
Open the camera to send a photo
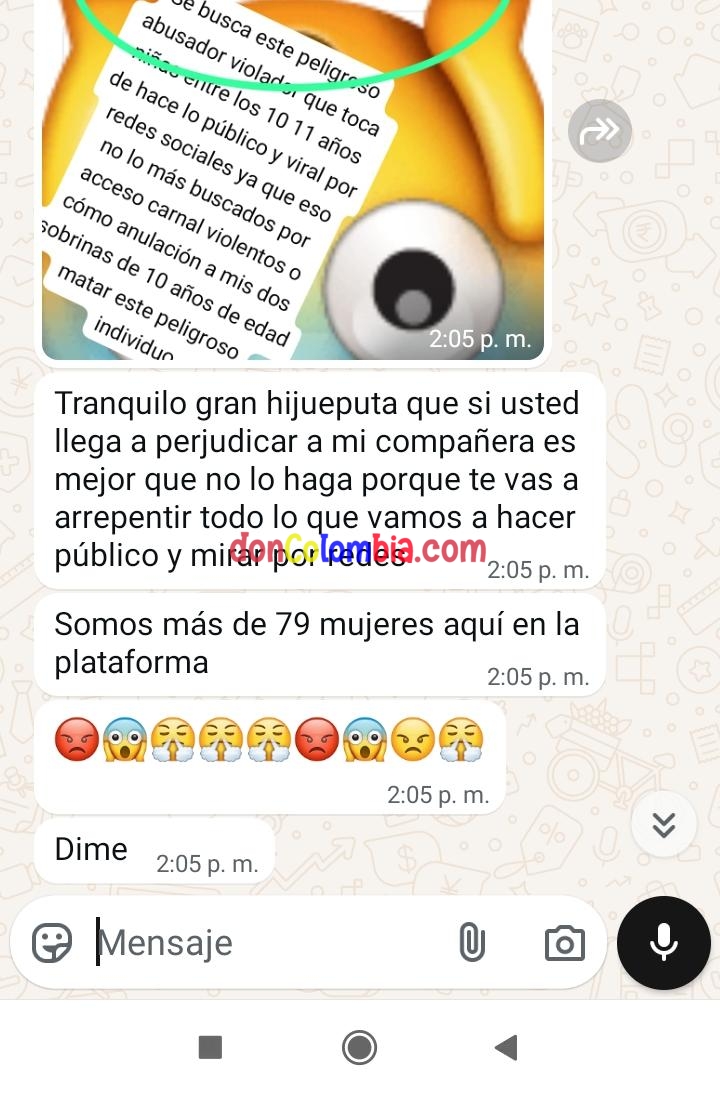564,942
